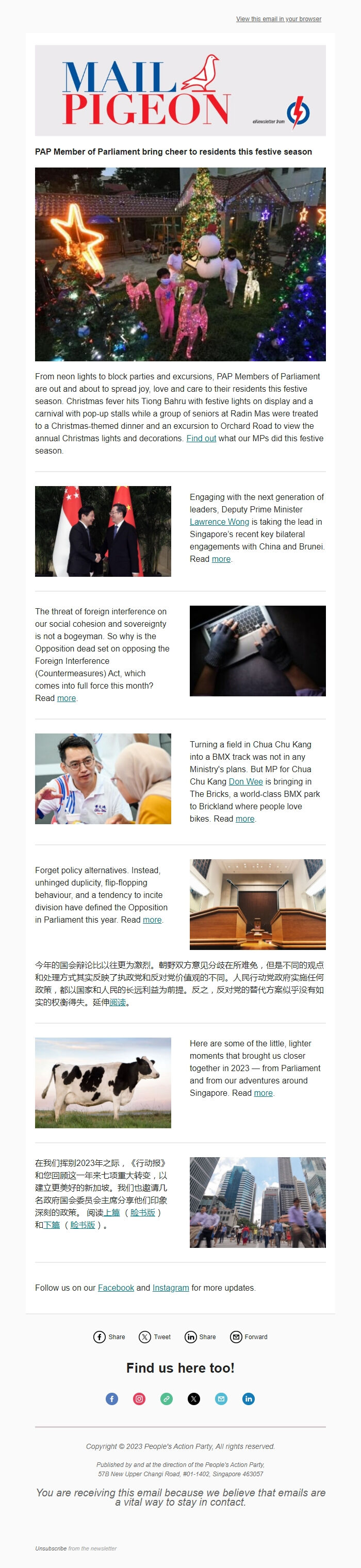Open the LinkedIn icon under "Find us here too!"

pos(249,1399)
